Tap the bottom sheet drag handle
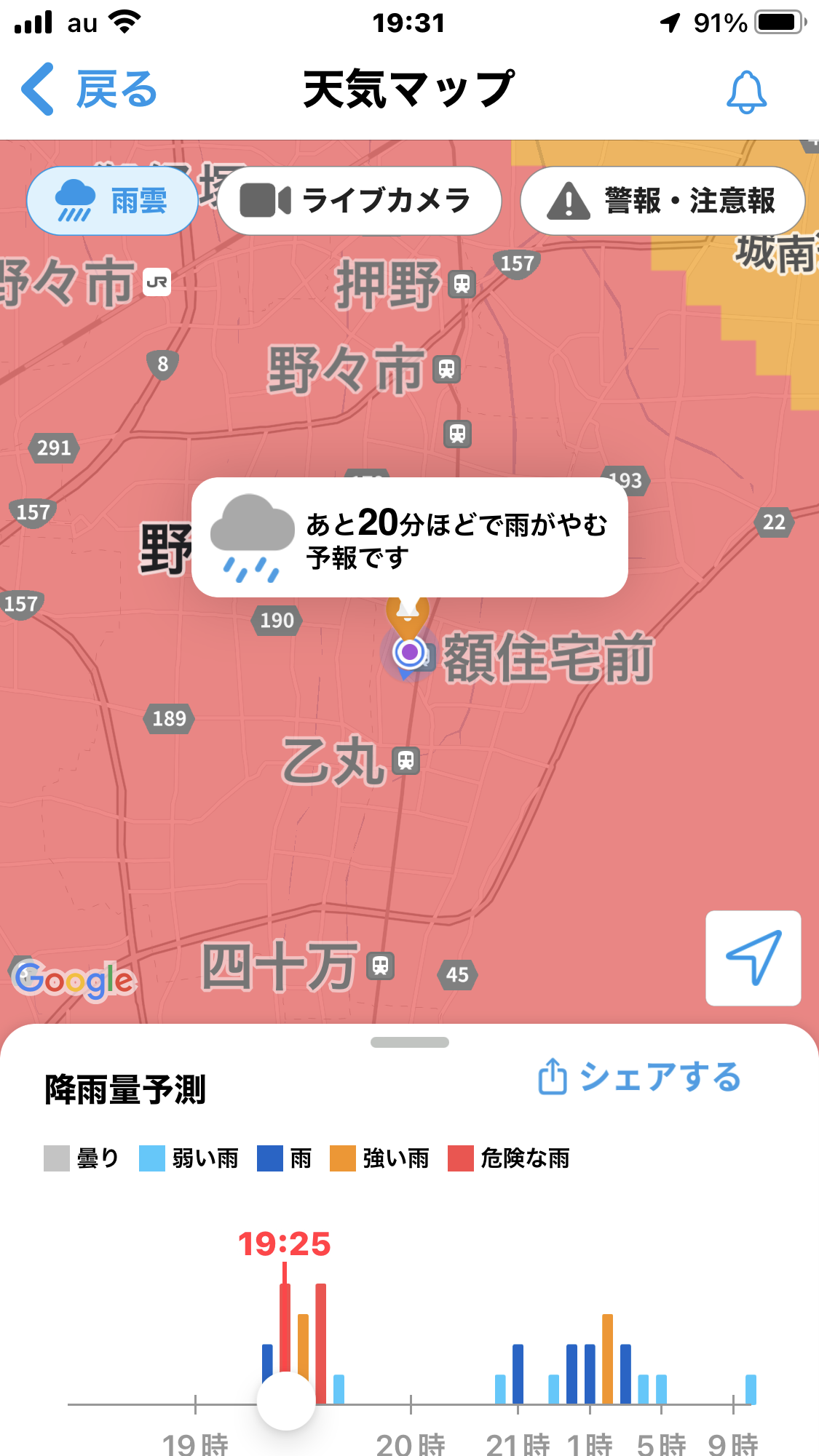Screen dimensions: 819x1456 click(x=409, y=1042)
